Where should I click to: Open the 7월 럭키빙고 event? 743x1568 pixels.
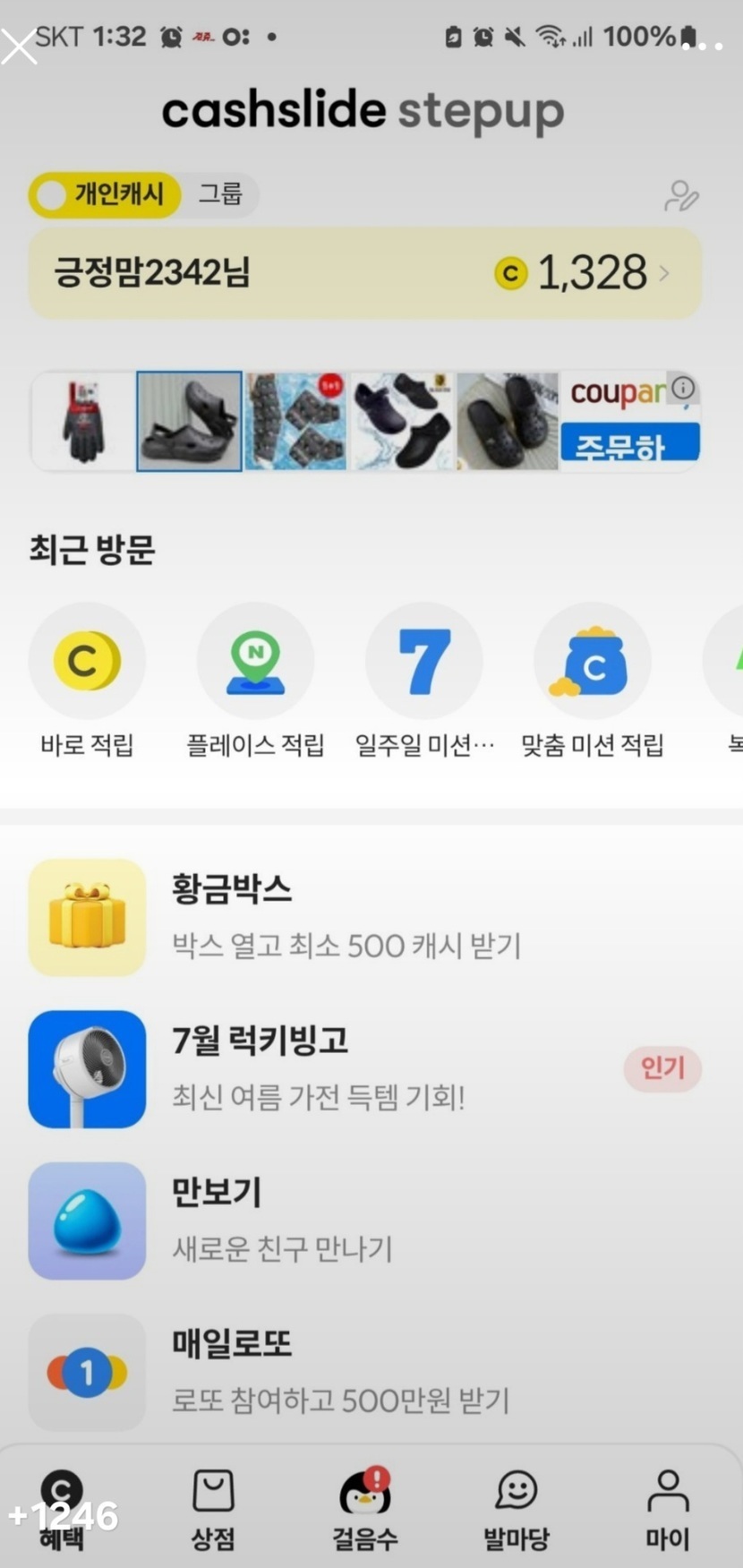pyautogui.click(x=364, y=1068)
